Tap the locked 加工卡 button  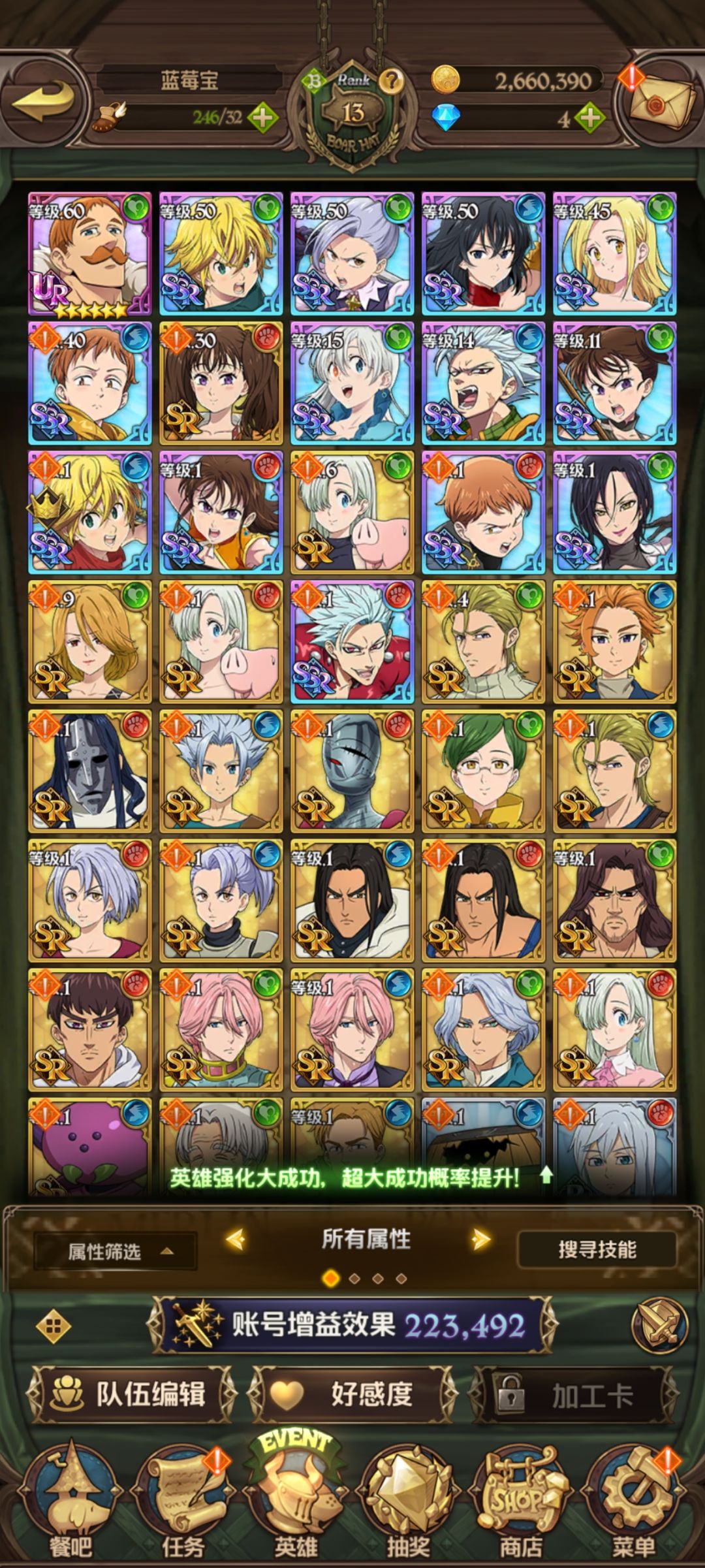click(574, 1395)
